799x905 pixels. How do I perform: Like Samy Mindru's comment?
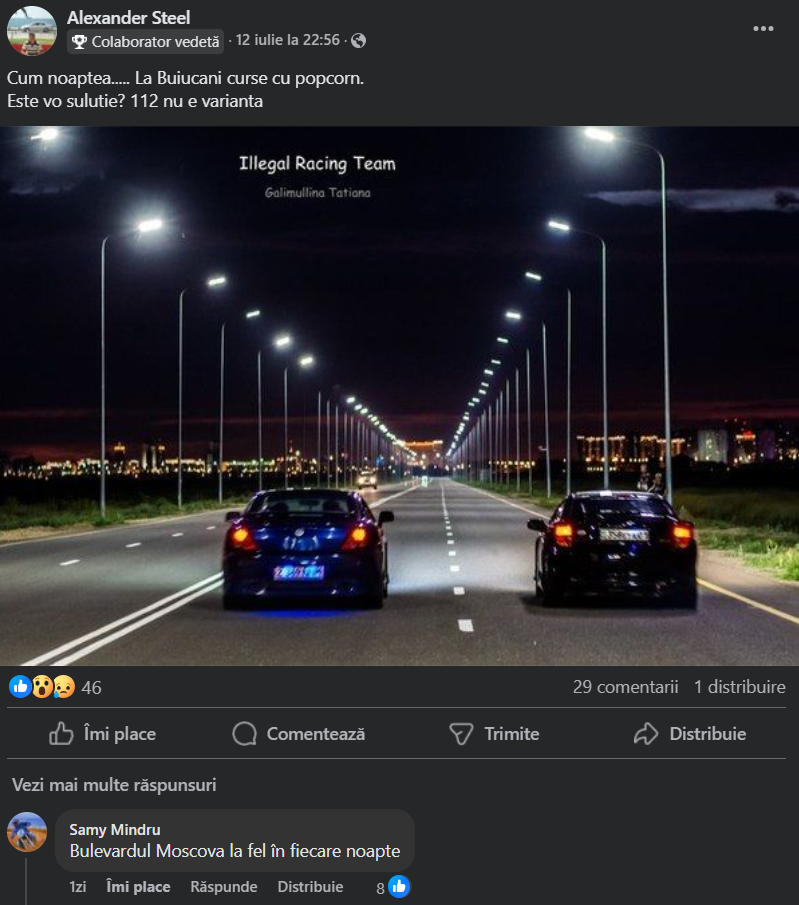138,887
